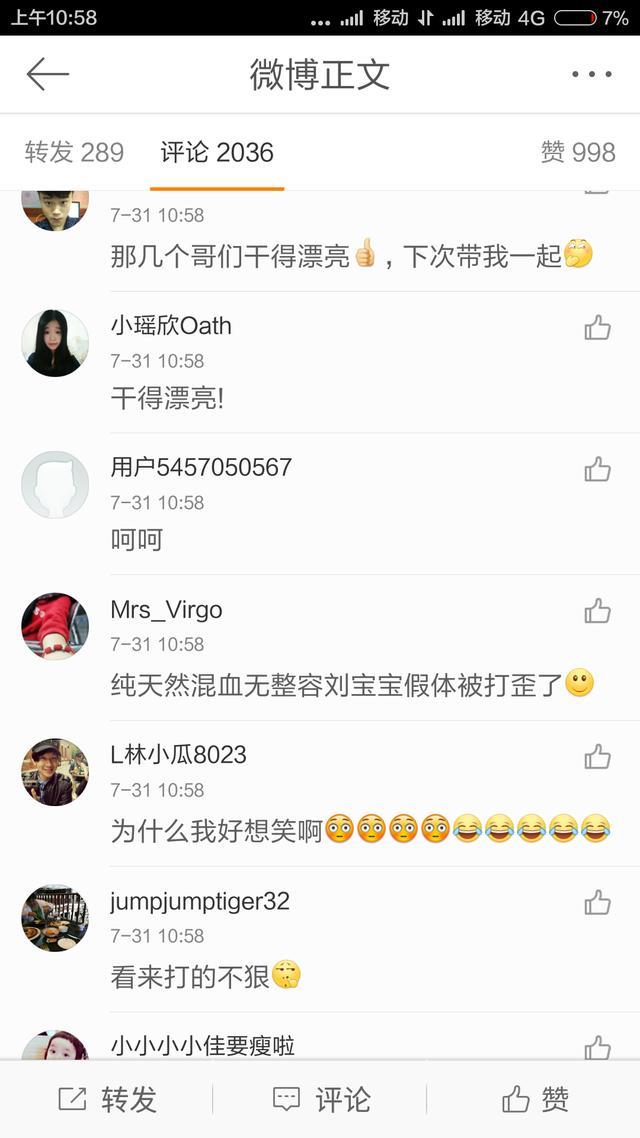Open 小瑶欣Oath's profile avatar
640x1138 pixels.
[x=55, y=343]
